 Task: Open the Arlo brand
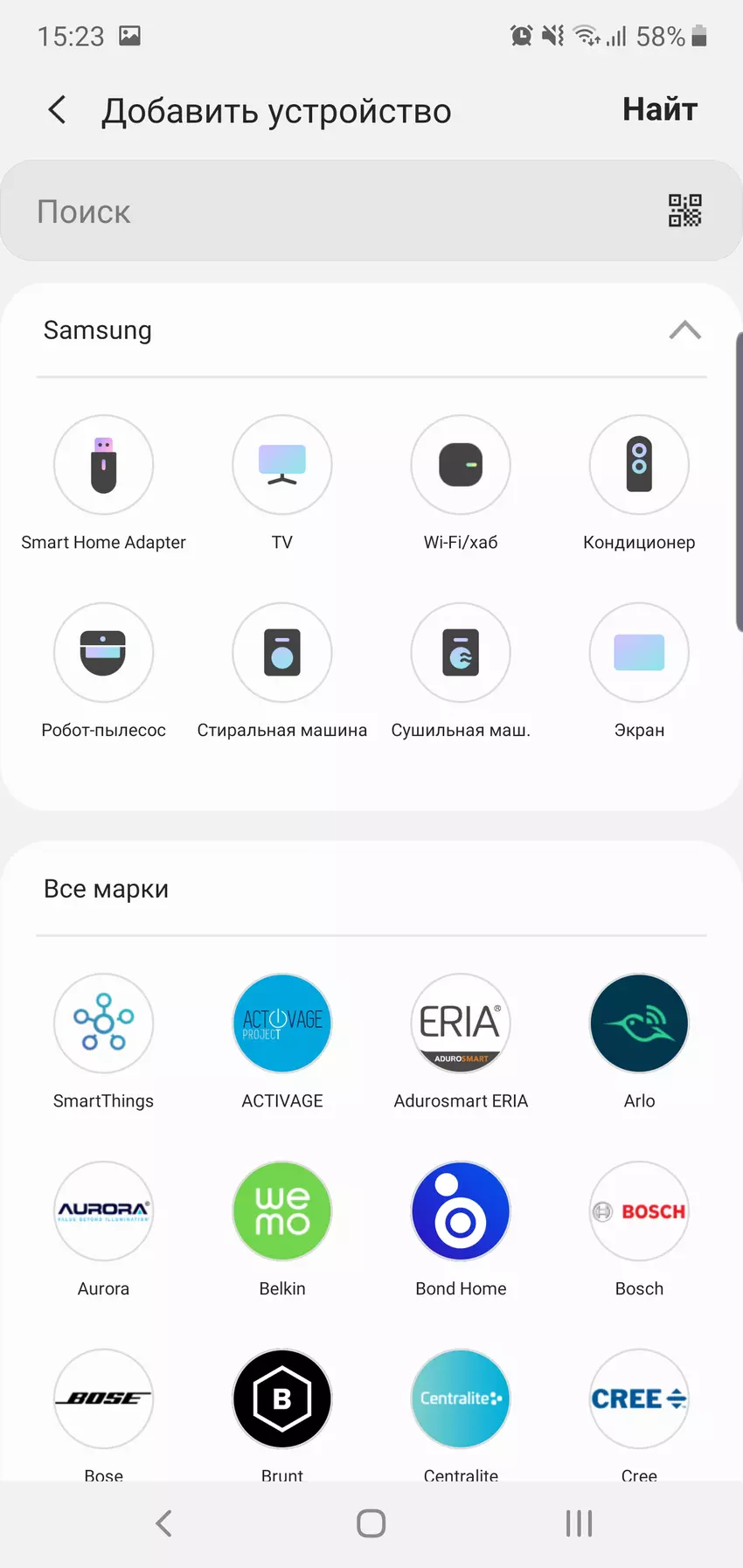point(639,1023)
